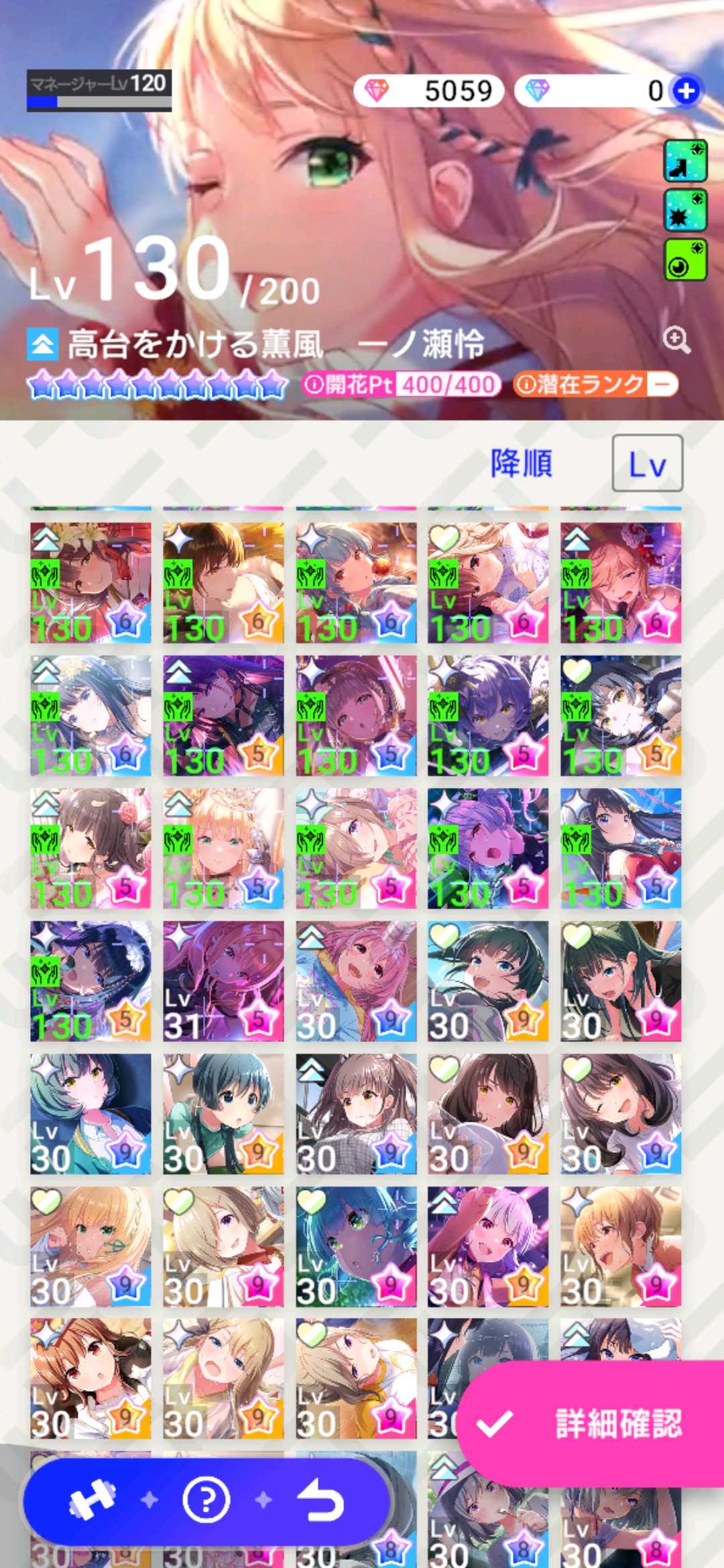Open the help question mark
This screenshot has height=1568, width=724.
point(206,1499)
